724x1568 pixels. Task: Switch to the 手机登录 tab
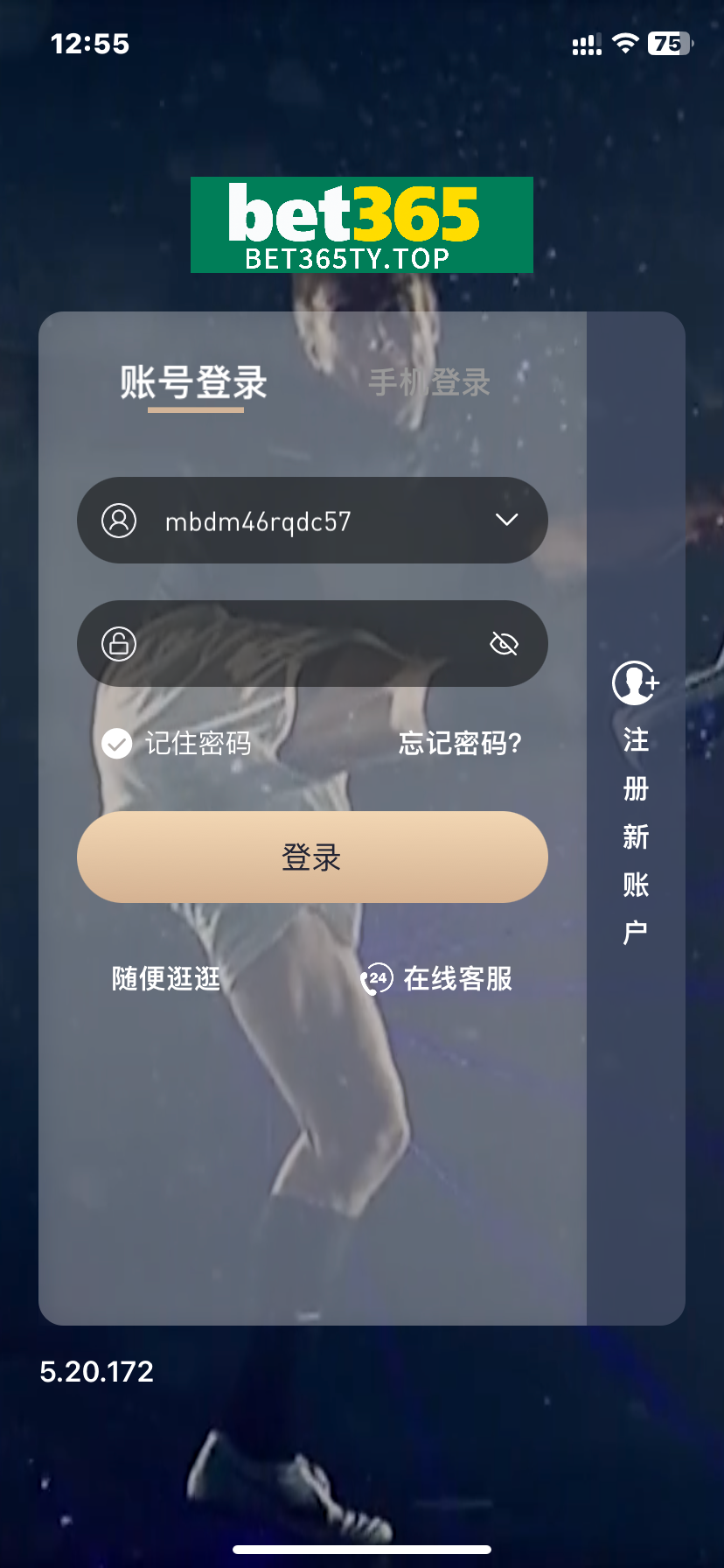(428, 382)
